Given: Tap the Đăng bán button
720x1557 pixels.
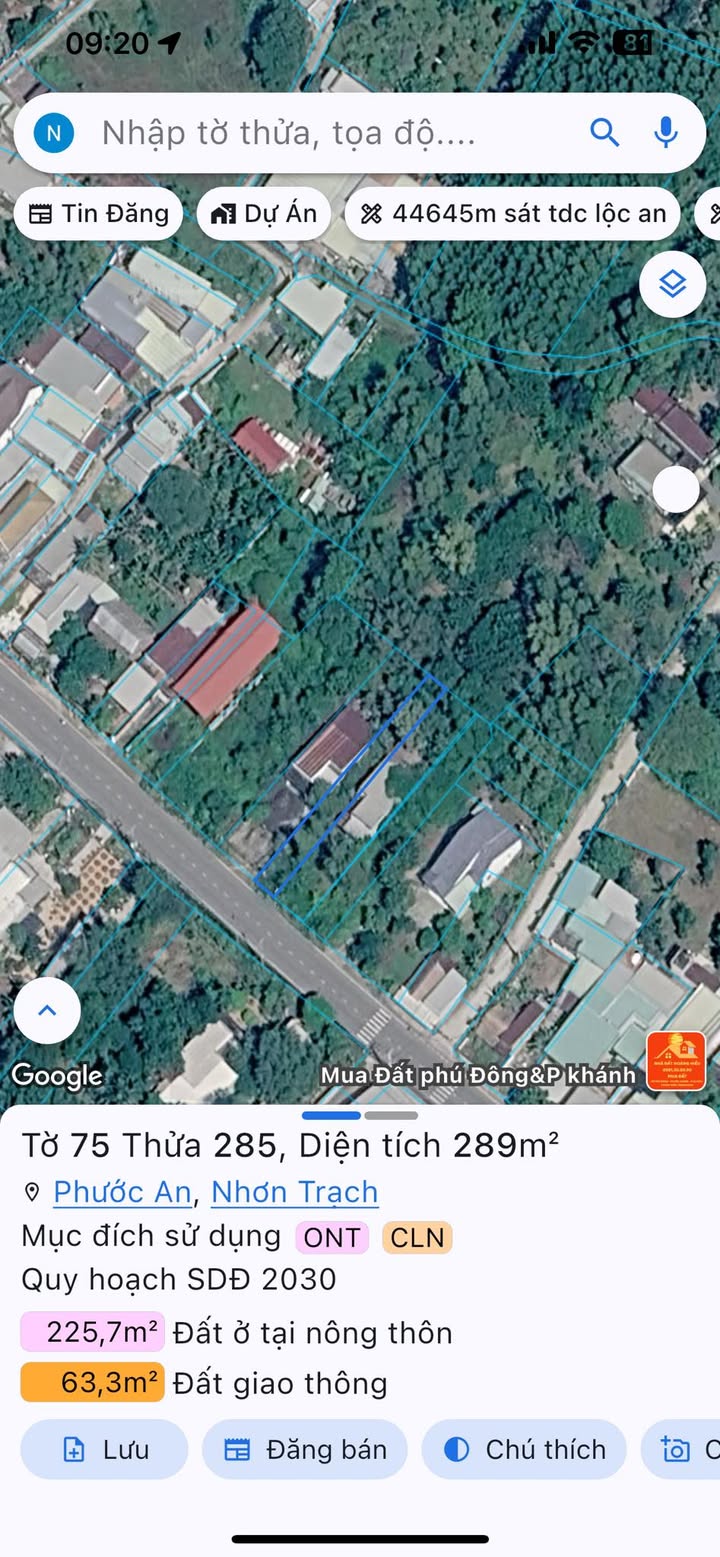Looking at the screenshot, I should tap(304, 1449).
